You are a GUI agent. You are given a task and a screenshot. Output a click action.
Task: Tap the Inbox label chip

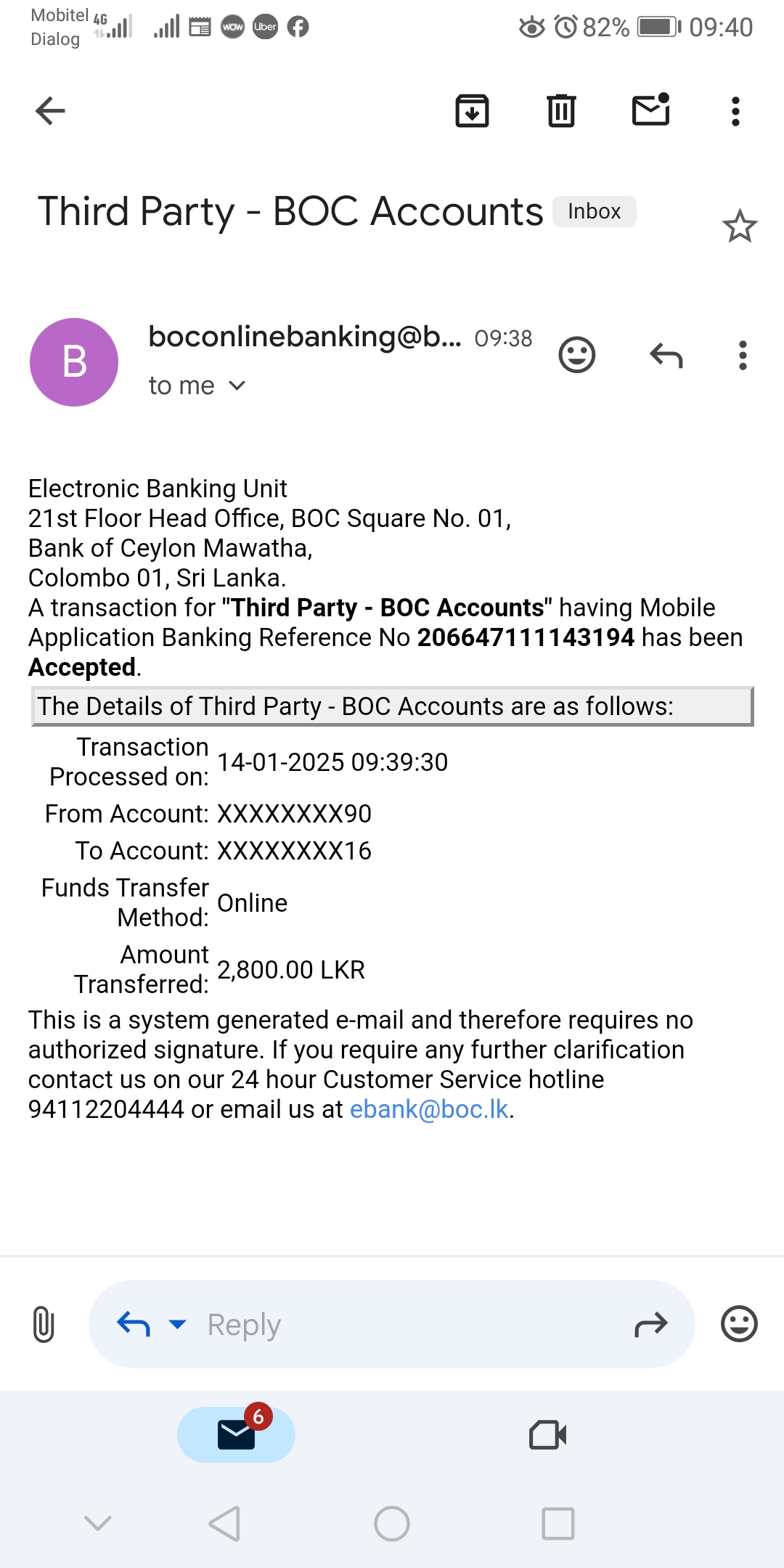[594, 212]
